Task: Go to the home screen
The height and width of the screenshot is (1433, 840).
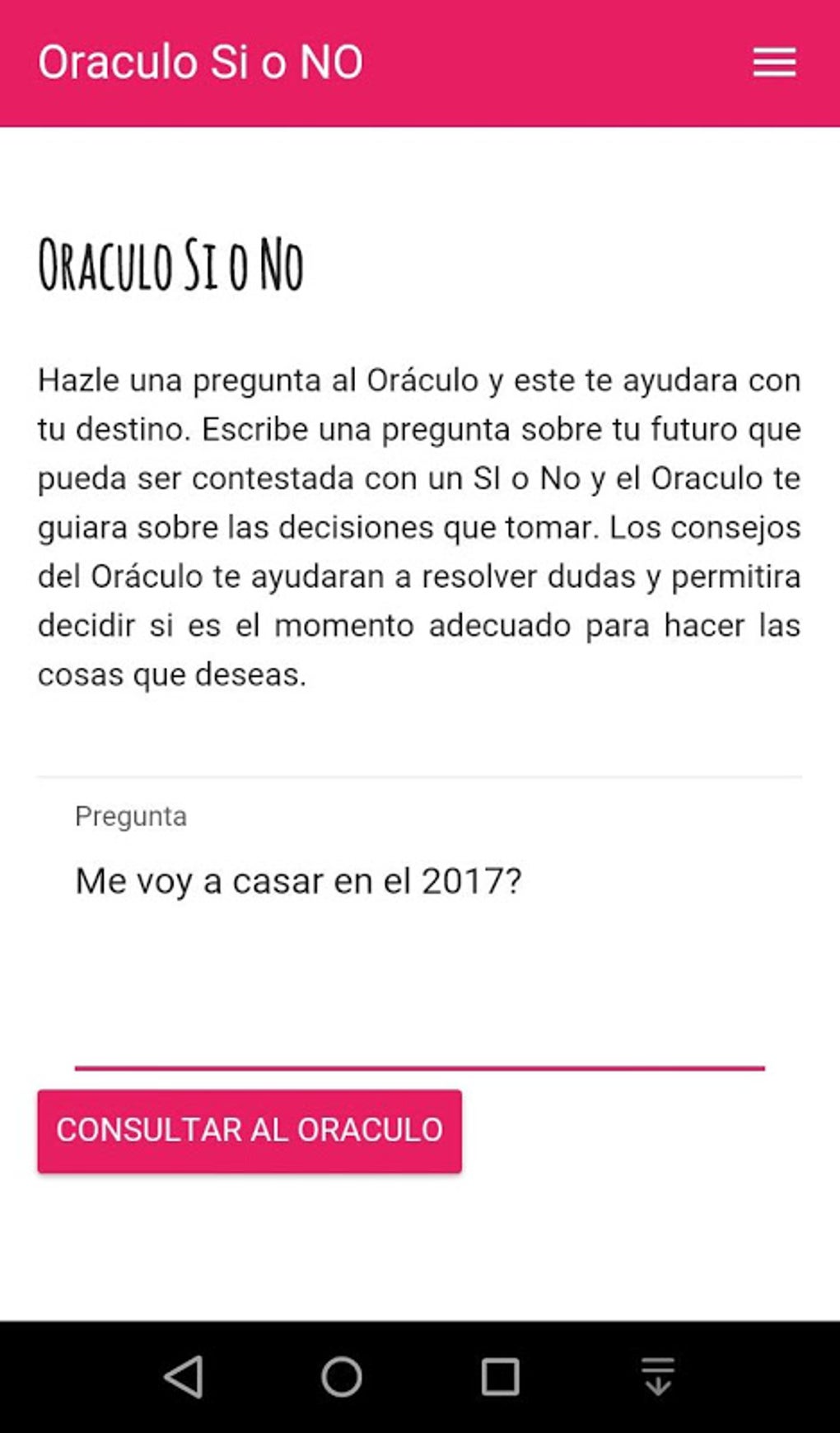Action: coord(341,1376)
